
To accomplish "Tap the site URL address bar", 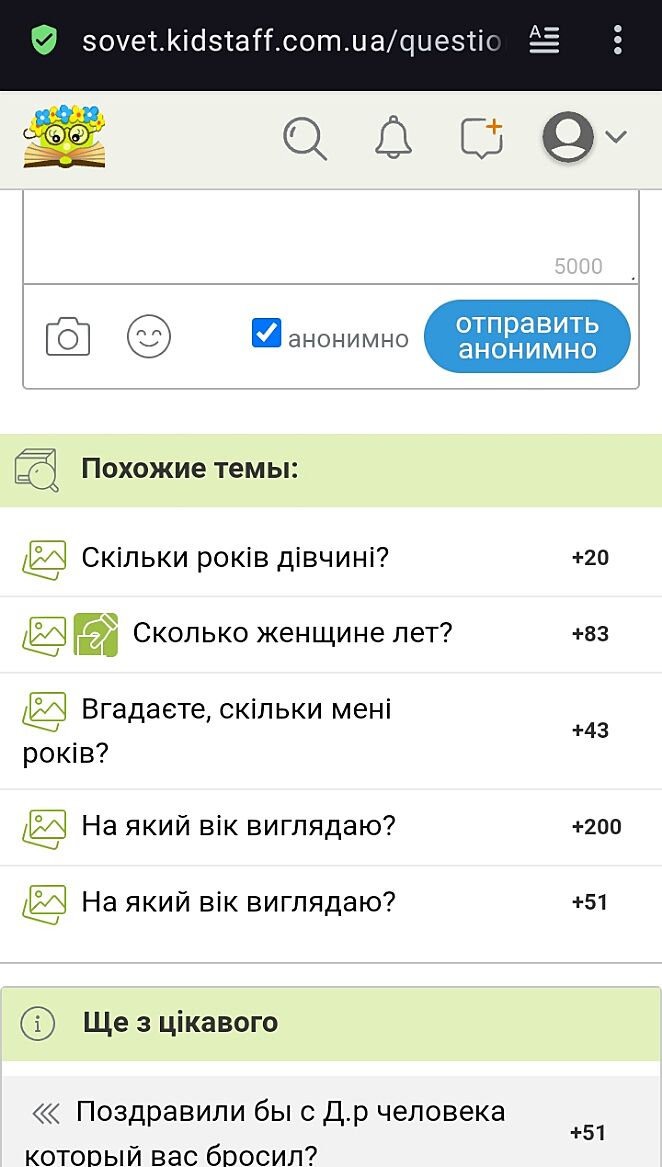I will pyautogui.click(x=292, y=41).
